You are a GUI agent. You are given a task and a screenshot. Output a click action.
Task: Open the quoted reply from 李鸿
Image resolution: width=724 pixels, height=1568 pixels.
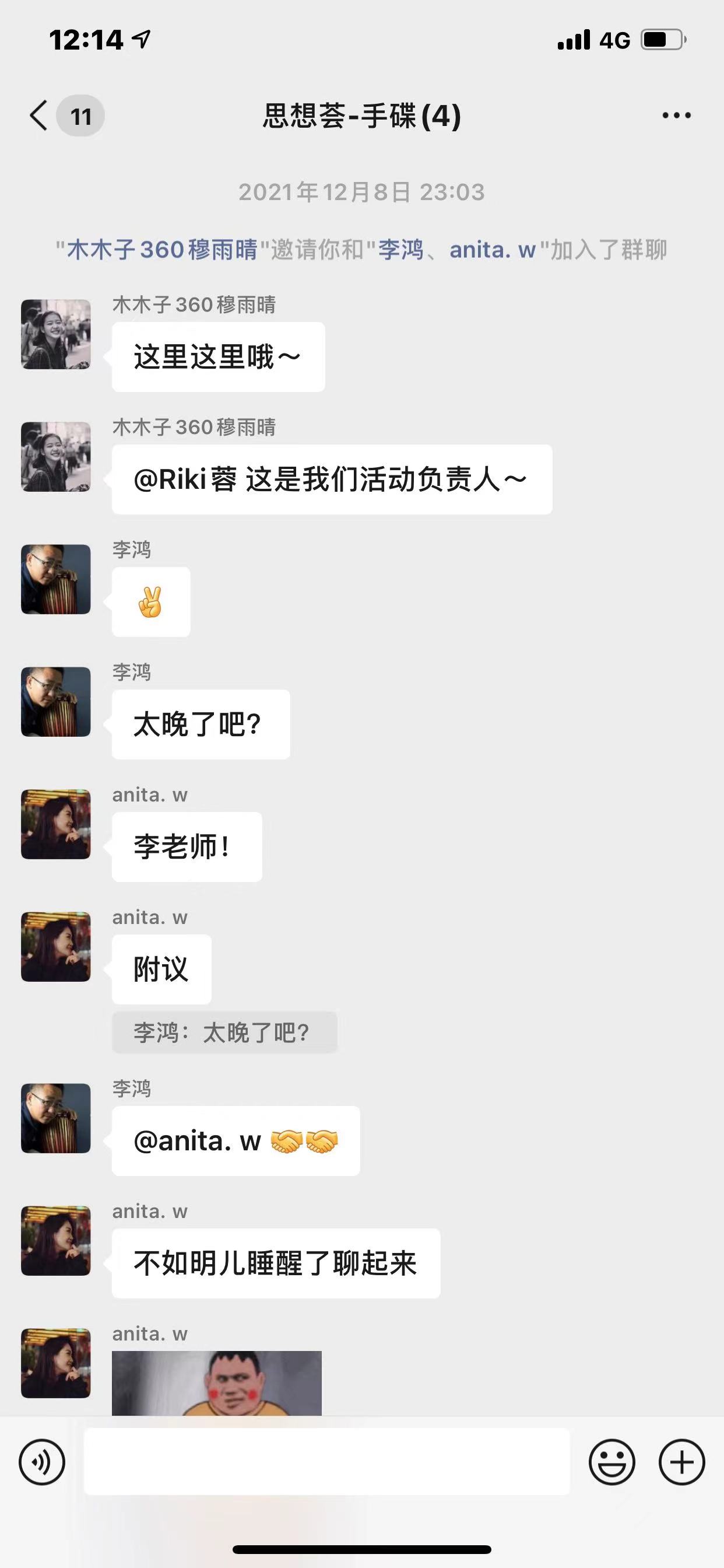[x=224, y=1032]
